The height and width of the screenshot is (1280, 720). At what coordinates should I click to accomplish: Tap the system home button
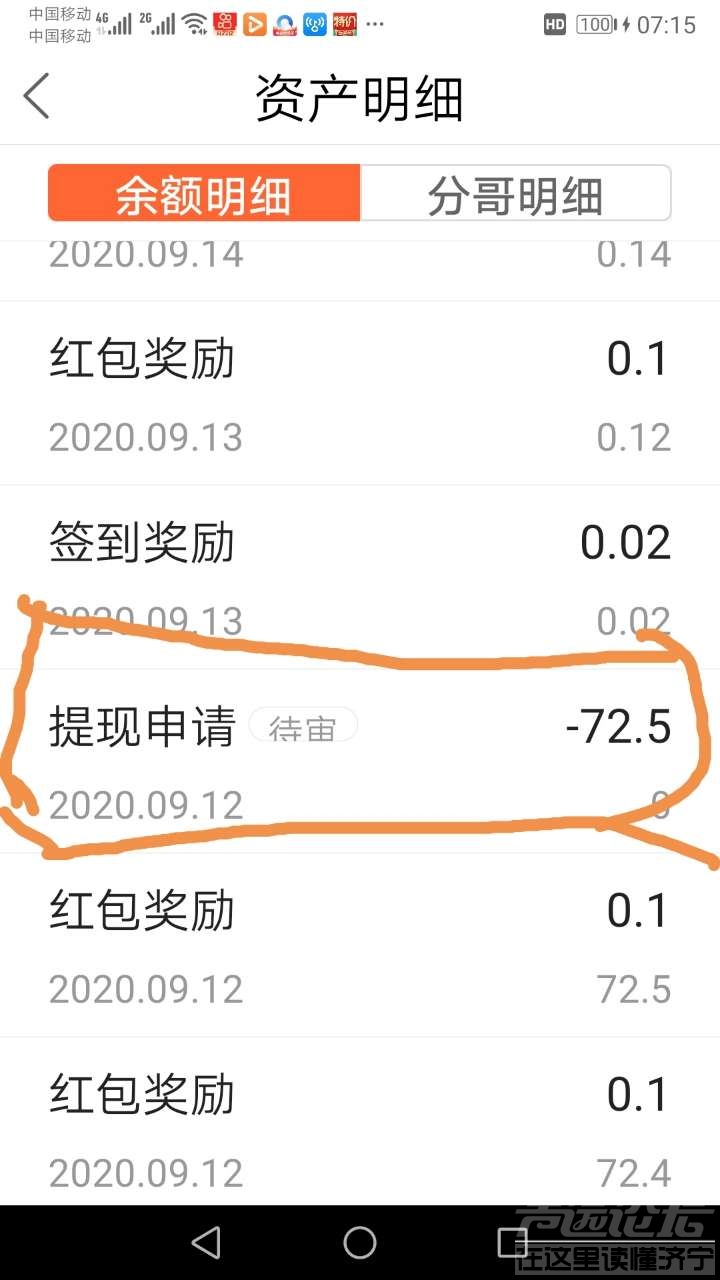360,1243
